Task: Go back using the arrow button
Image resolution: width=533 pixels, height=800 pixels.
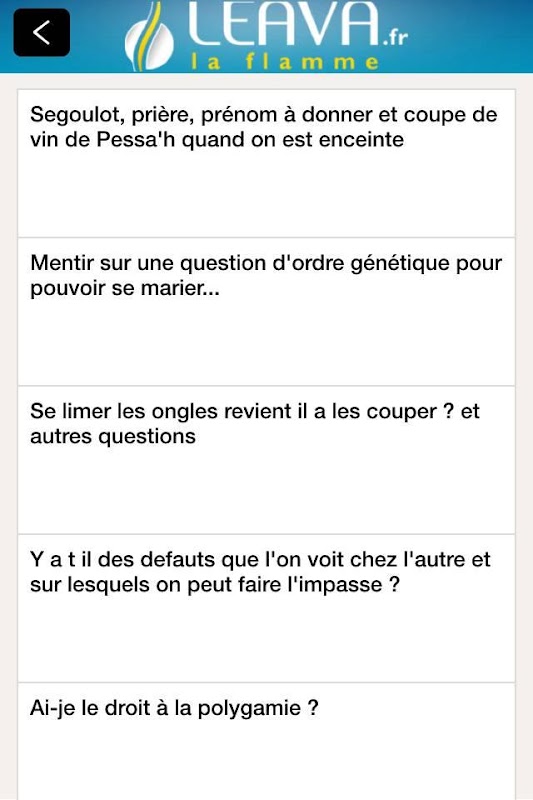Action: (41, 33)
